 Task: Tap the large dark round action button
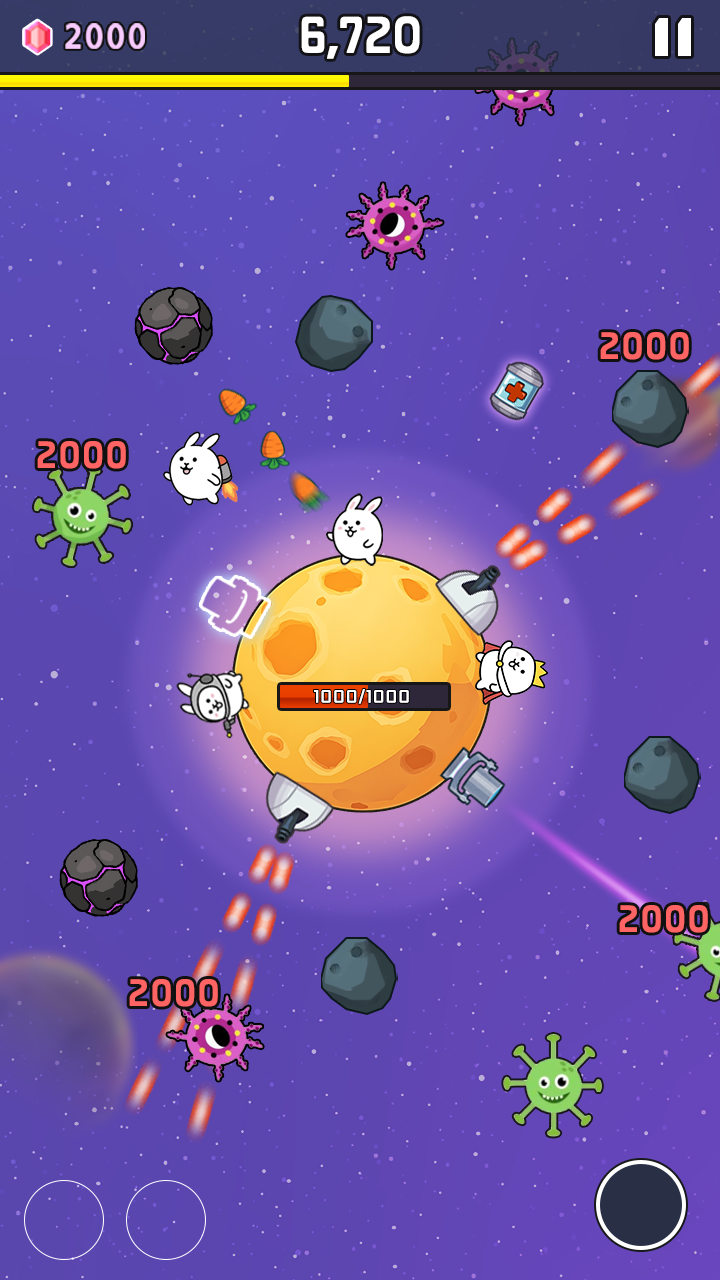tap(641, 1204)
